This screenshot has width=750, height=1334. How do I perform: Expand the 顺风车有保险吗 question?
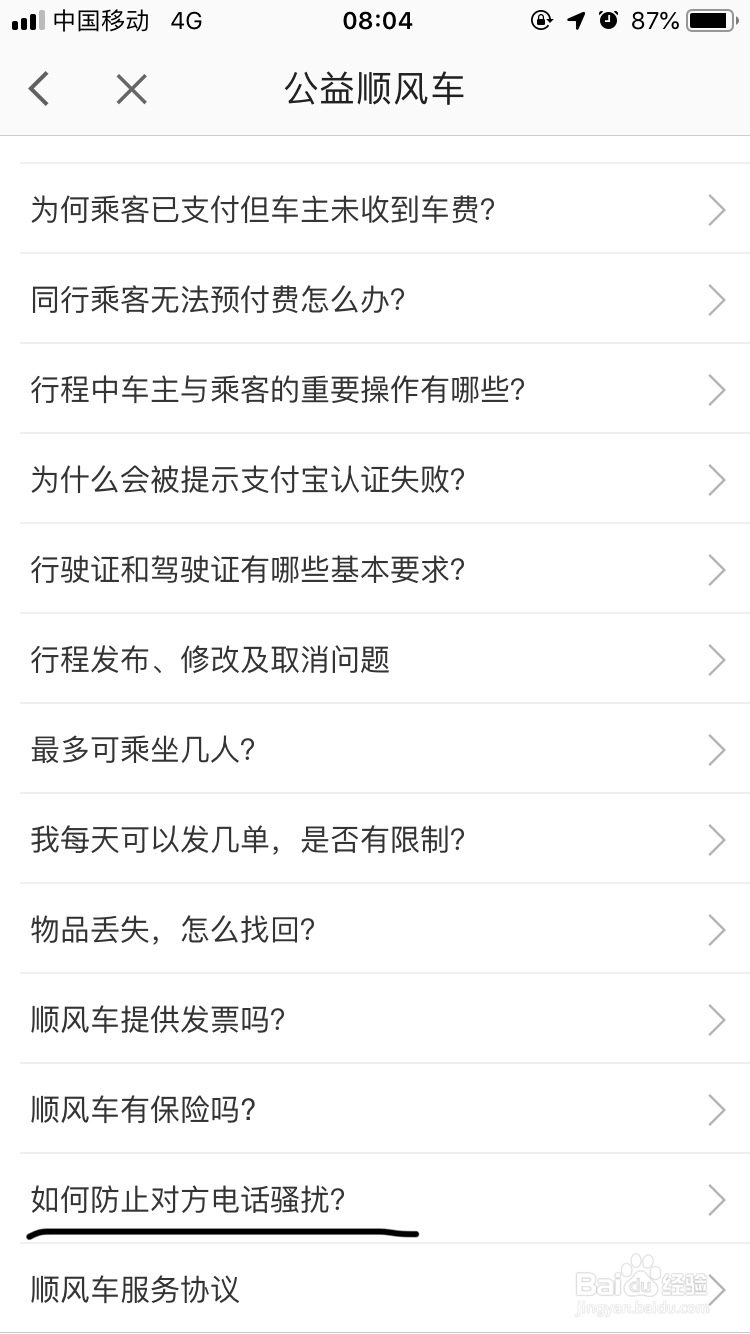point(375,1110)
